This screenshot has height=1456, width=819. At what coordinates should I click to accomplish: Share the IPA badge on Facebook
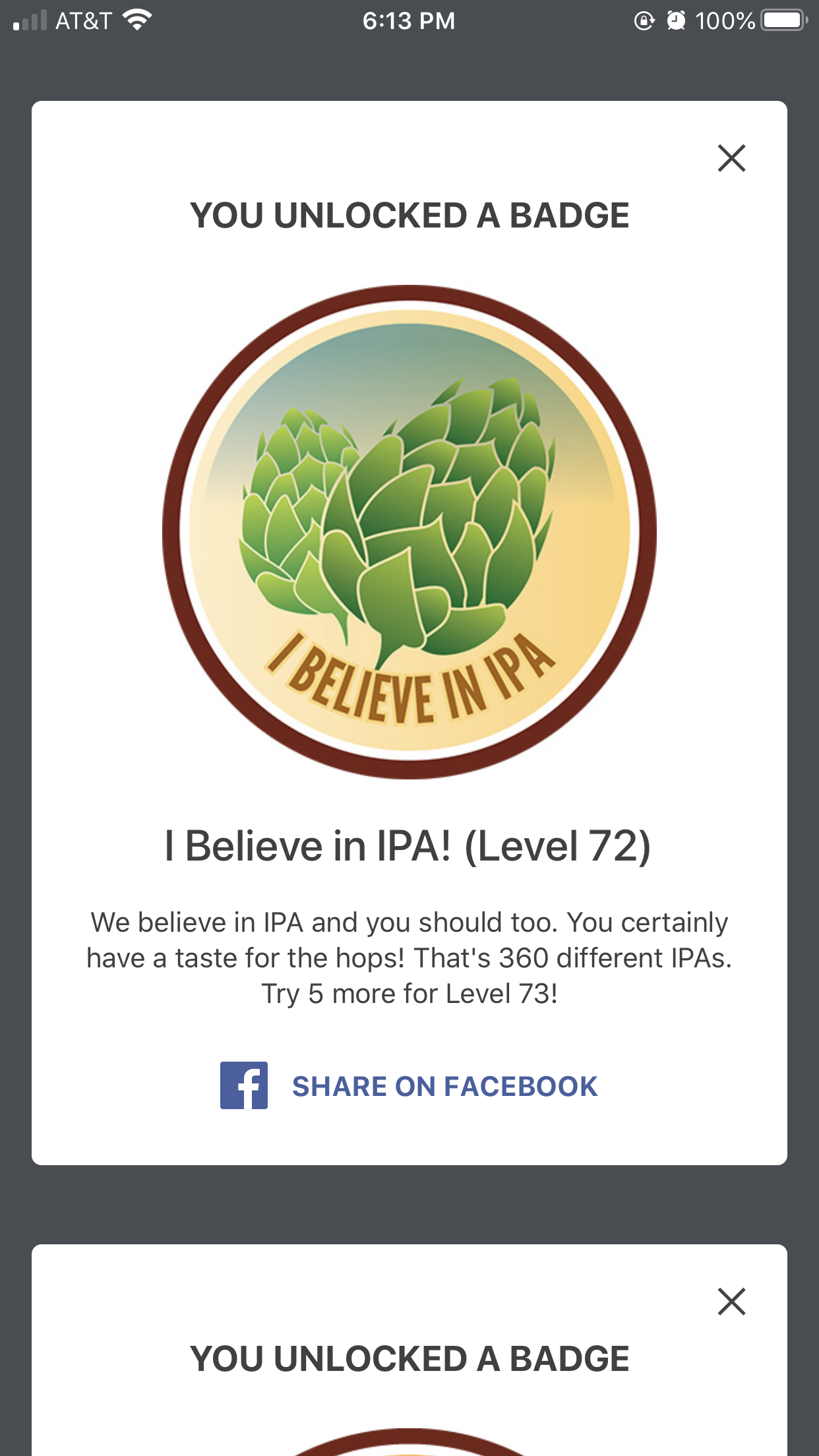409,1086
